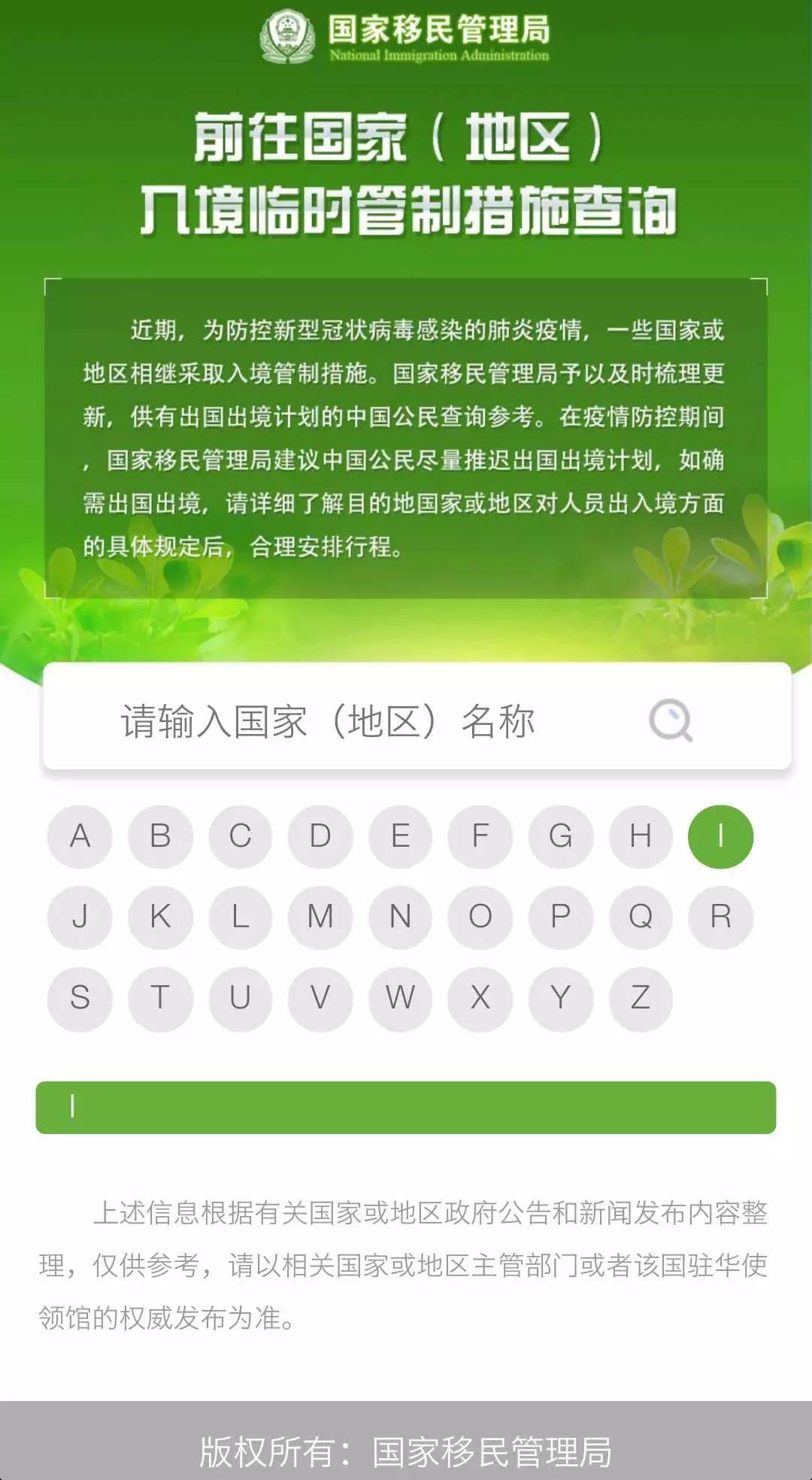Expand the green I section bar
Viewport: 812px width, 1480px height.
pos(406,1107)
